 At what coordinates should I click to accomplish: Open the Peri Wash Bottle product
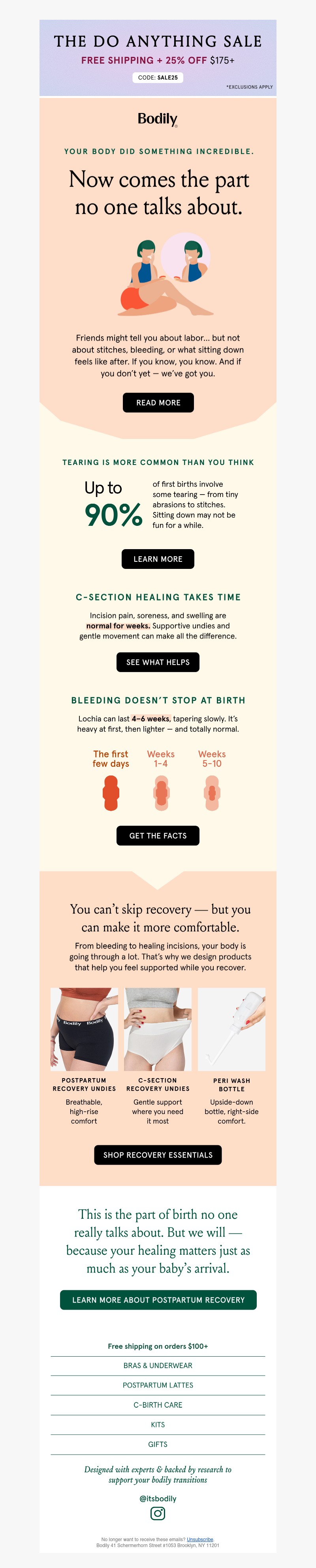[231, 1029]
